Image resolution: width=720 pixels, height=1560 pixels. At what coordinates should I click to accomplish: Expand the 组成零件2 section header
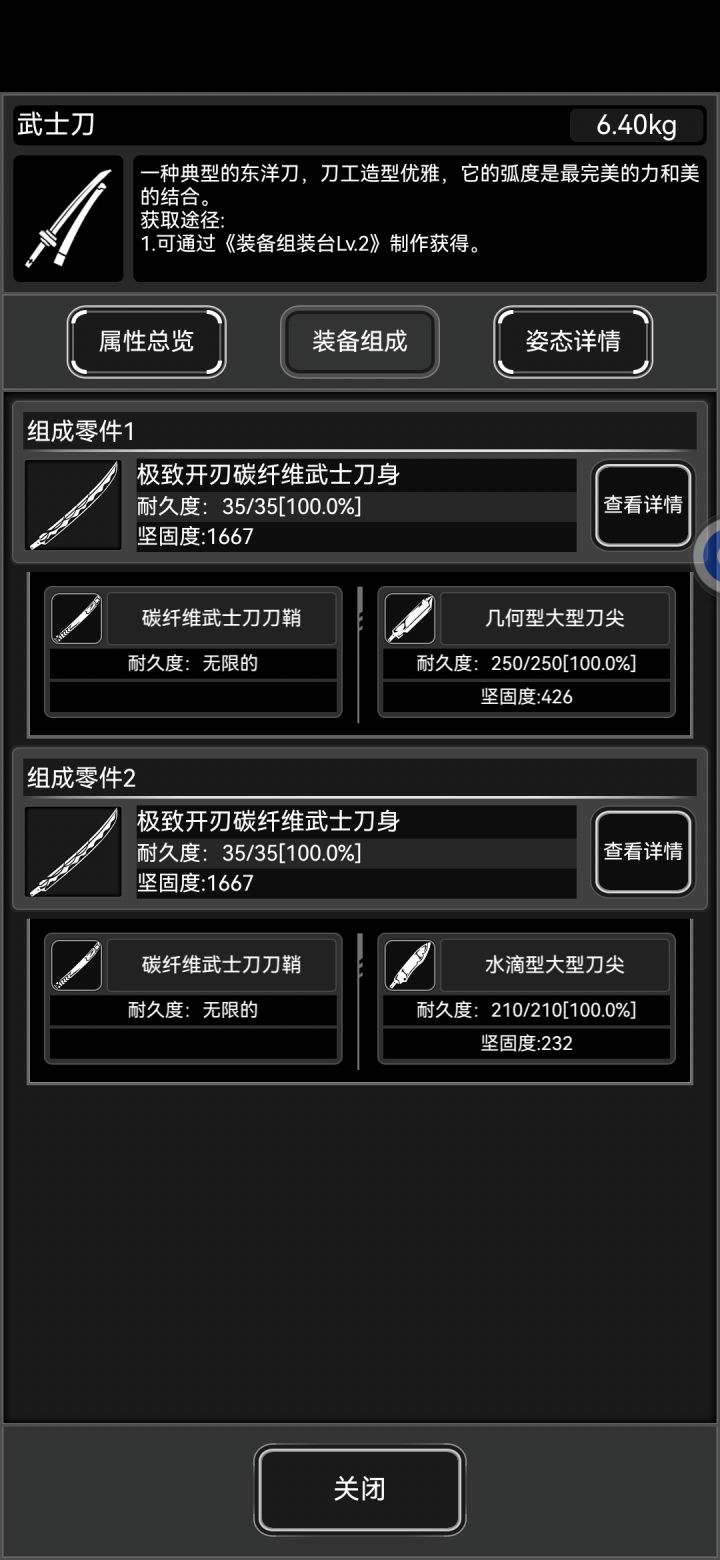pyautogui.click(x=360, y=777)
